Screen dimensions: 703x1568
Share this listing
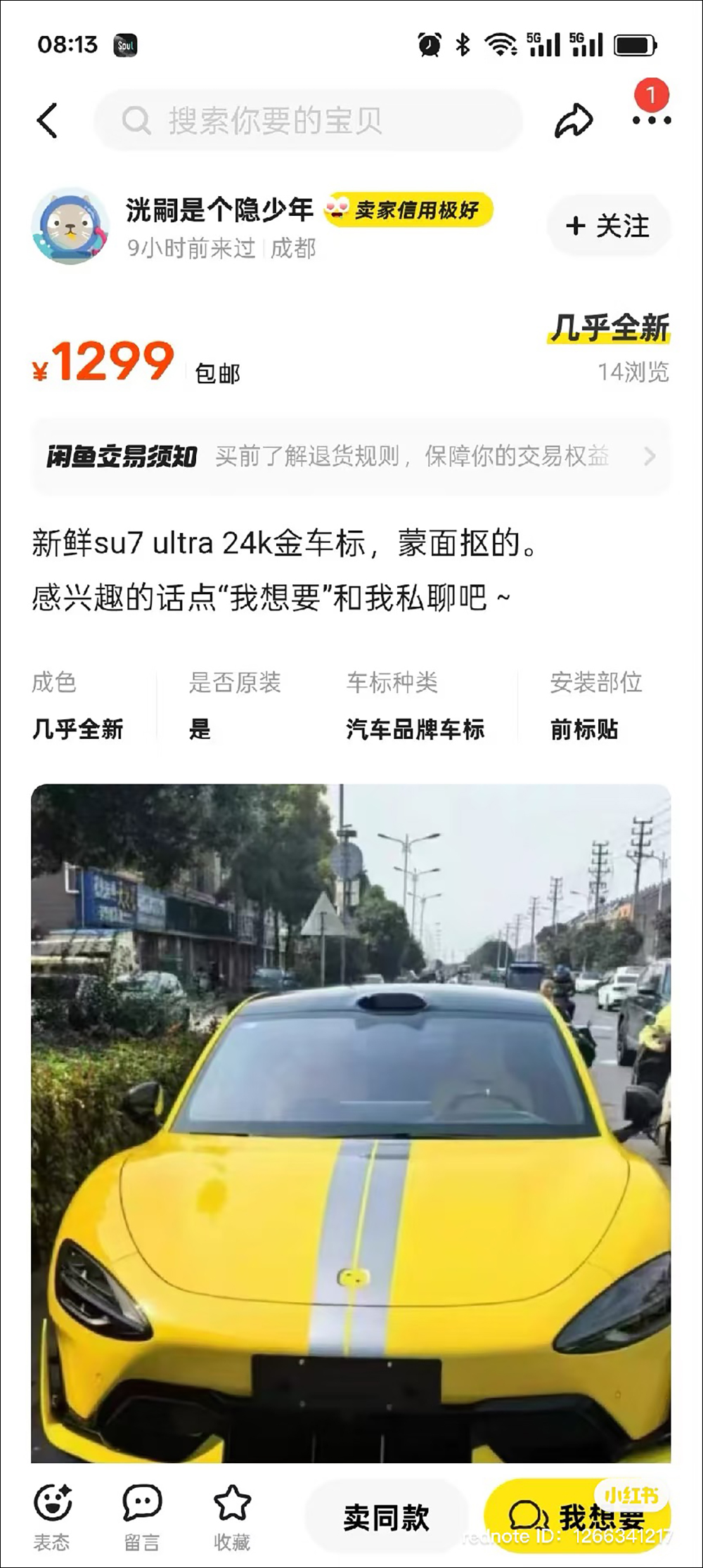(x=574, y=120)
